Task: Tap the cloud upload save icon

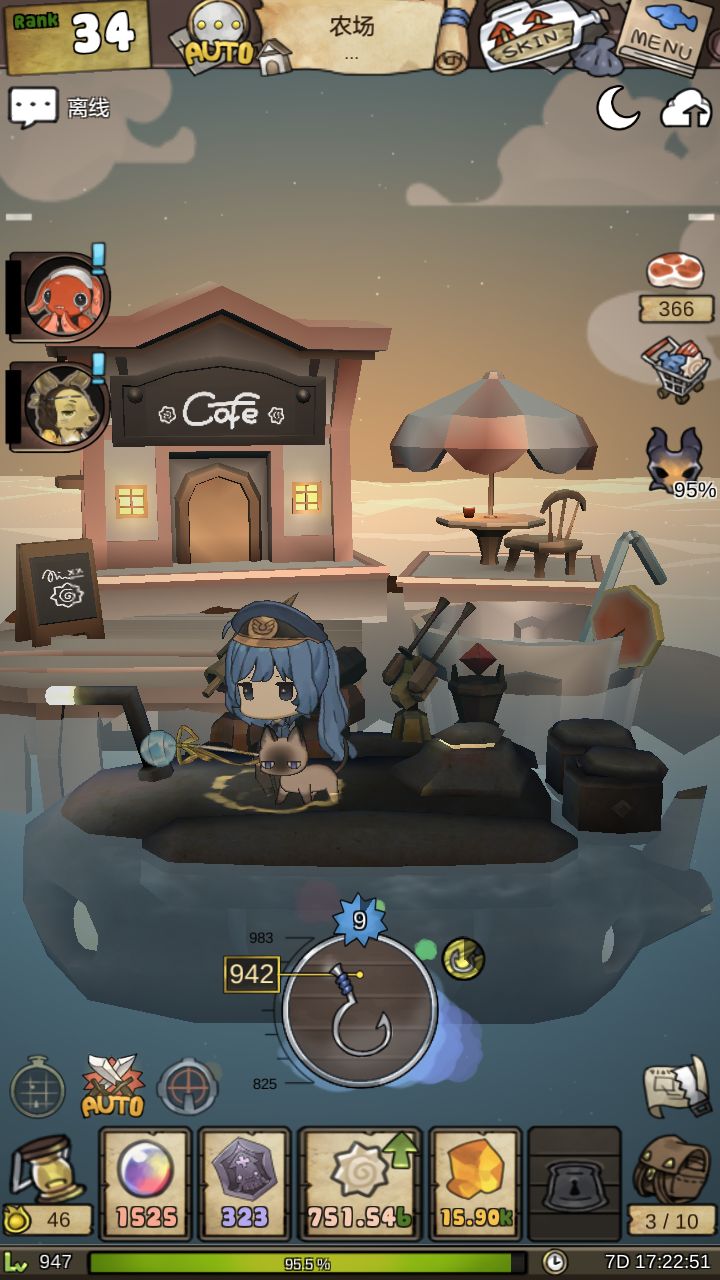Action: click(x=686, y=109)
